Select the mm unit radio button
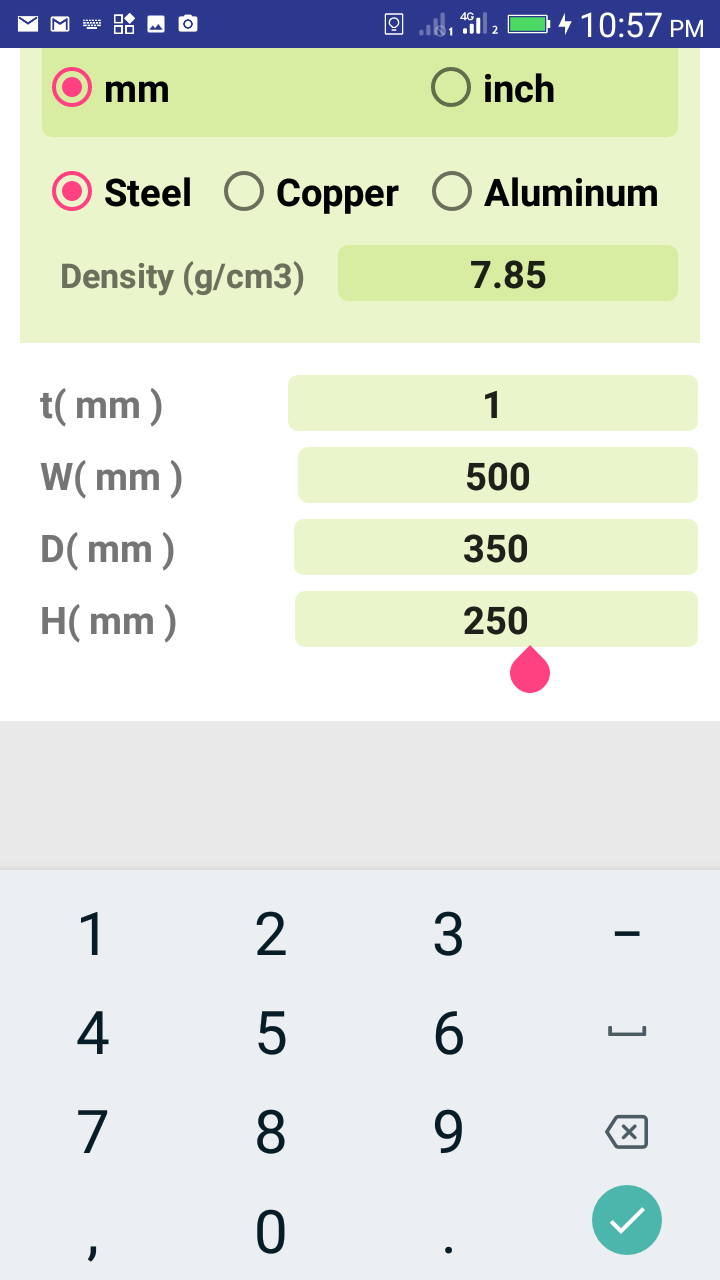720x1280 pixels. (71, 88)
